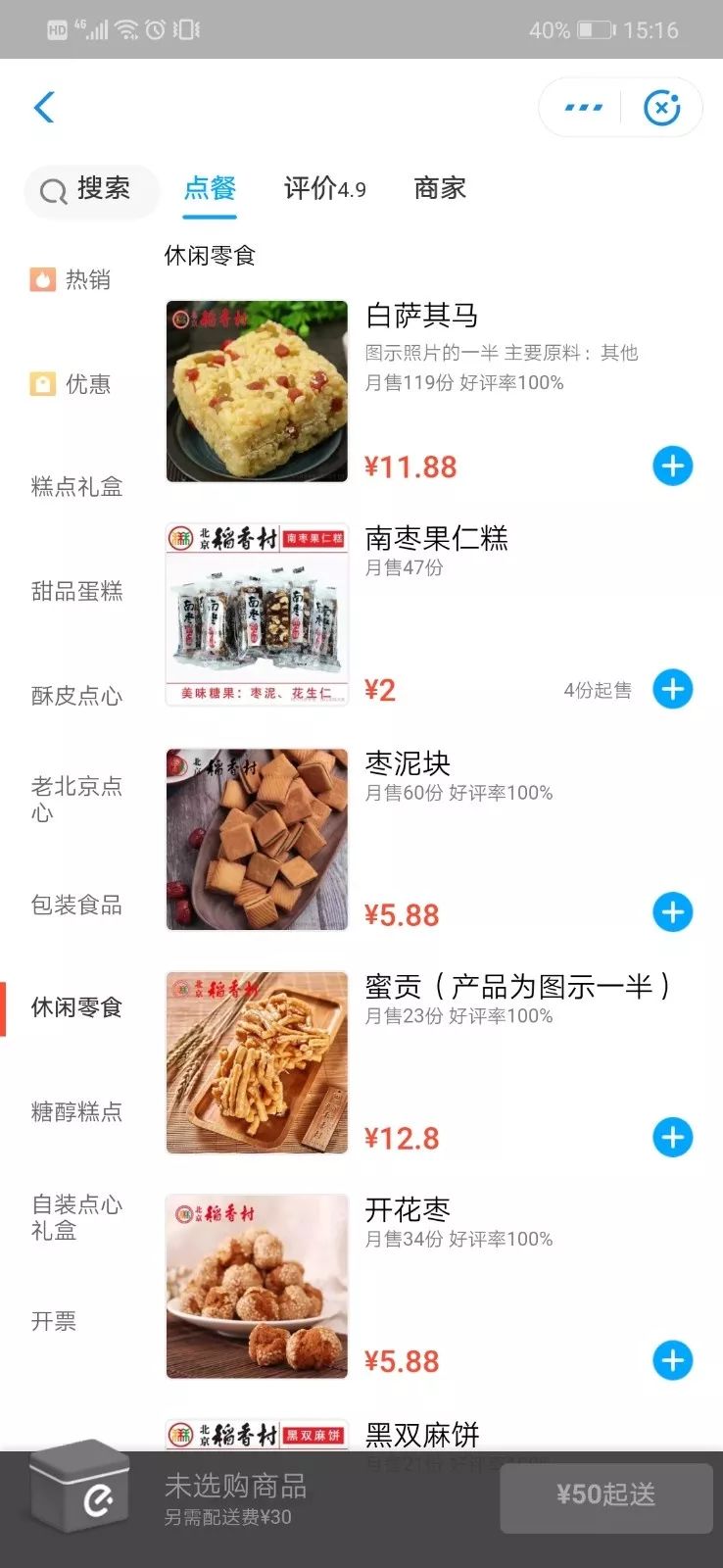Viewport: 723px width, 1568px height.
Task: Add 枣泥块 to the cart
Action: tap(672, 912)
